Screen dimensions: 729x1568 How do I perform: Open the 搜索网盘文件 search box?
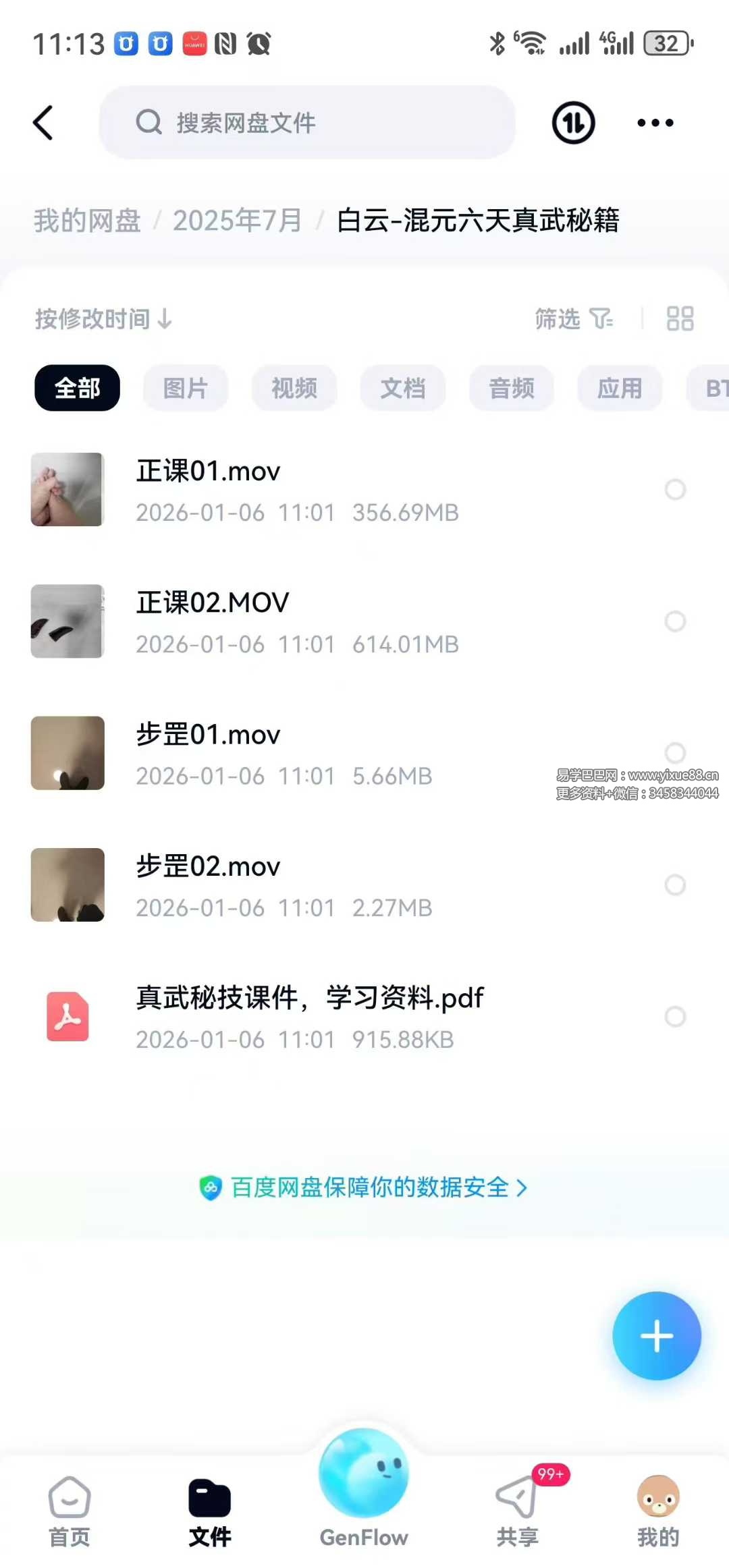[307, 123]
